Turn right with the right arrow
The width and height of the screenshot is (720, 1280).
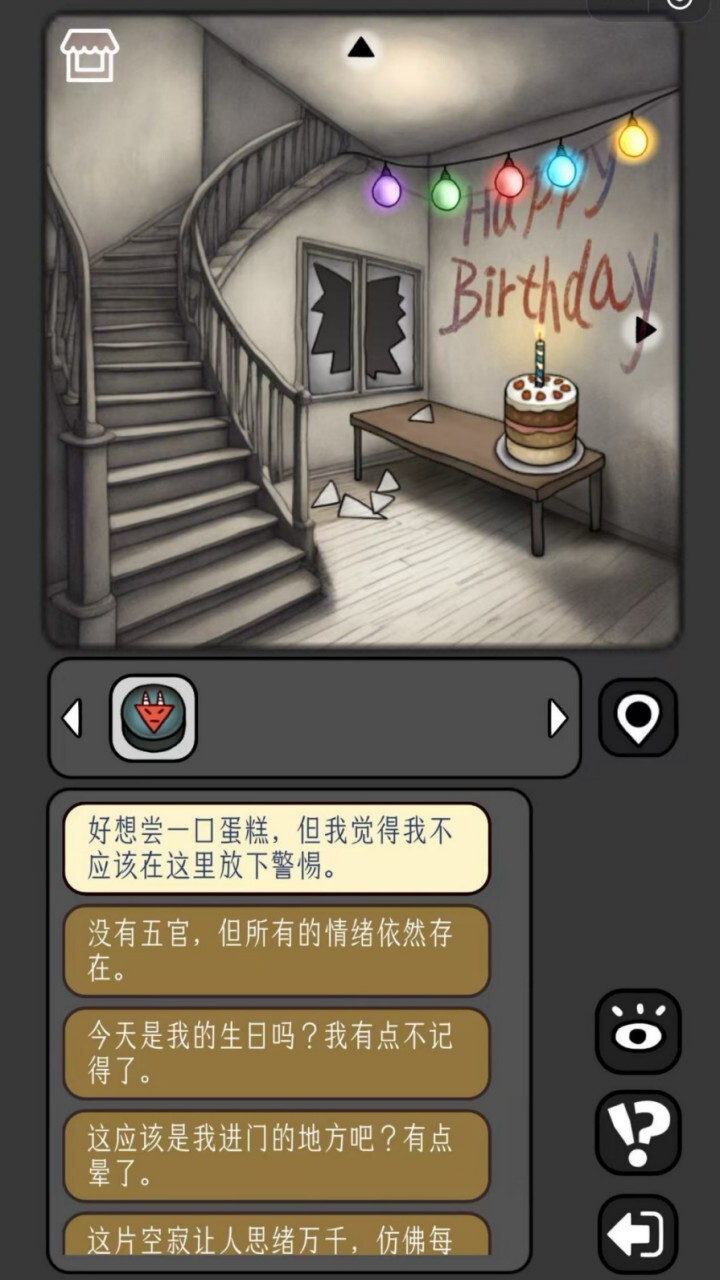pyautogui.click(x=646, y=329)
